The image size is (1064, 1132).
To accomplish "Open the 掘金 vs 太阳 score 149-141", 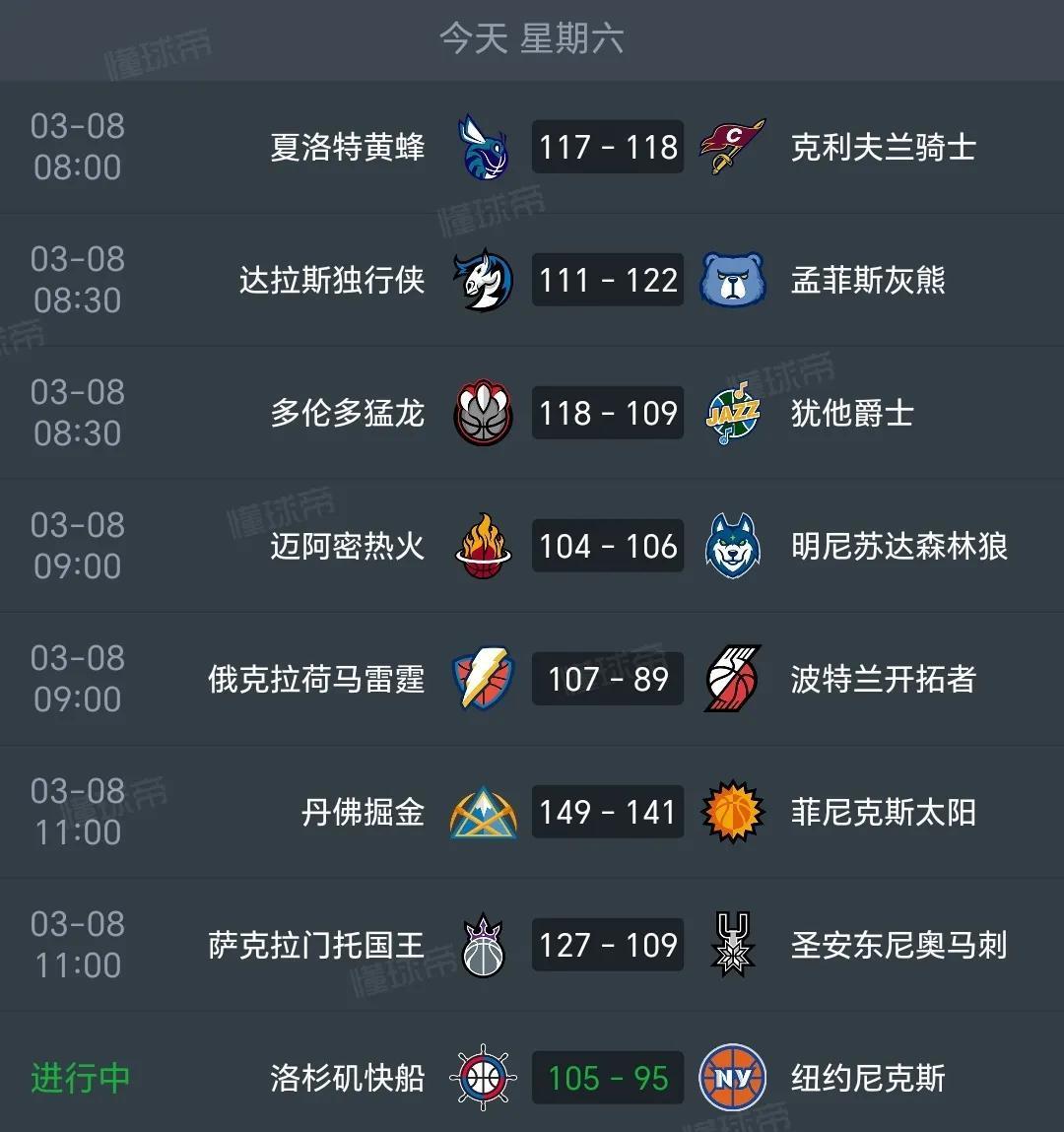I will tap(607, 812).
